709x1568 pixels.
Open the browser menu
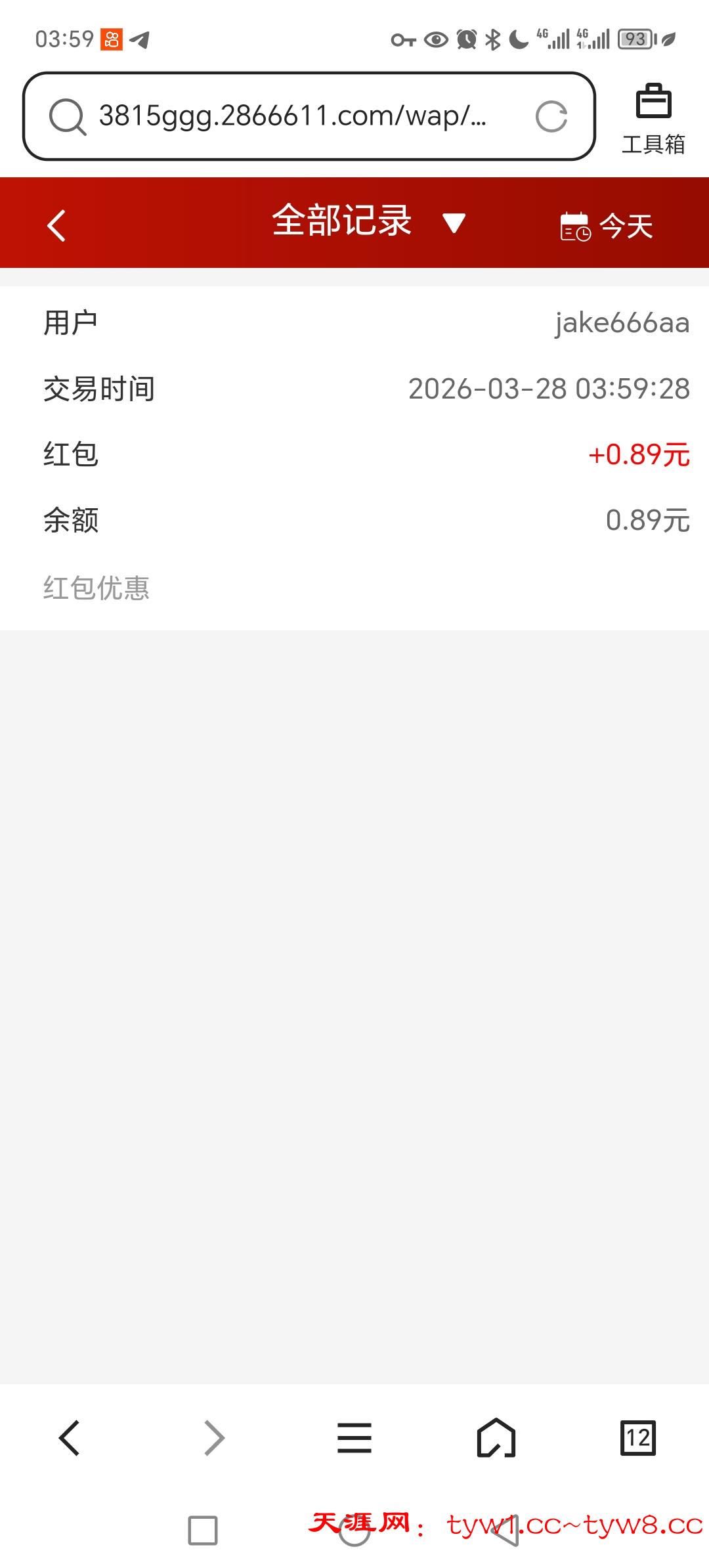[354, 1438]
